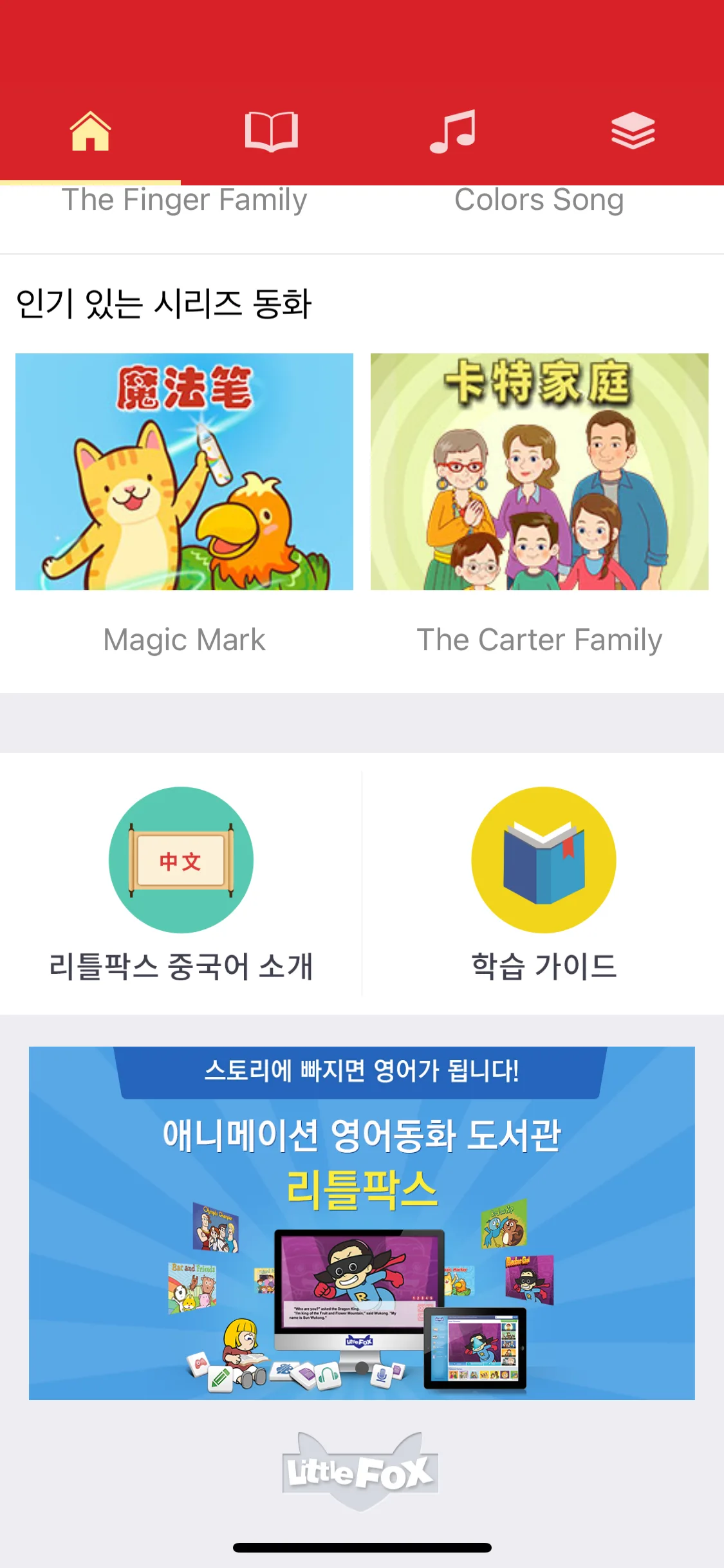724x1568 pixels.
Task: Open 학습 가이드 text label
Action: (544, 966)
